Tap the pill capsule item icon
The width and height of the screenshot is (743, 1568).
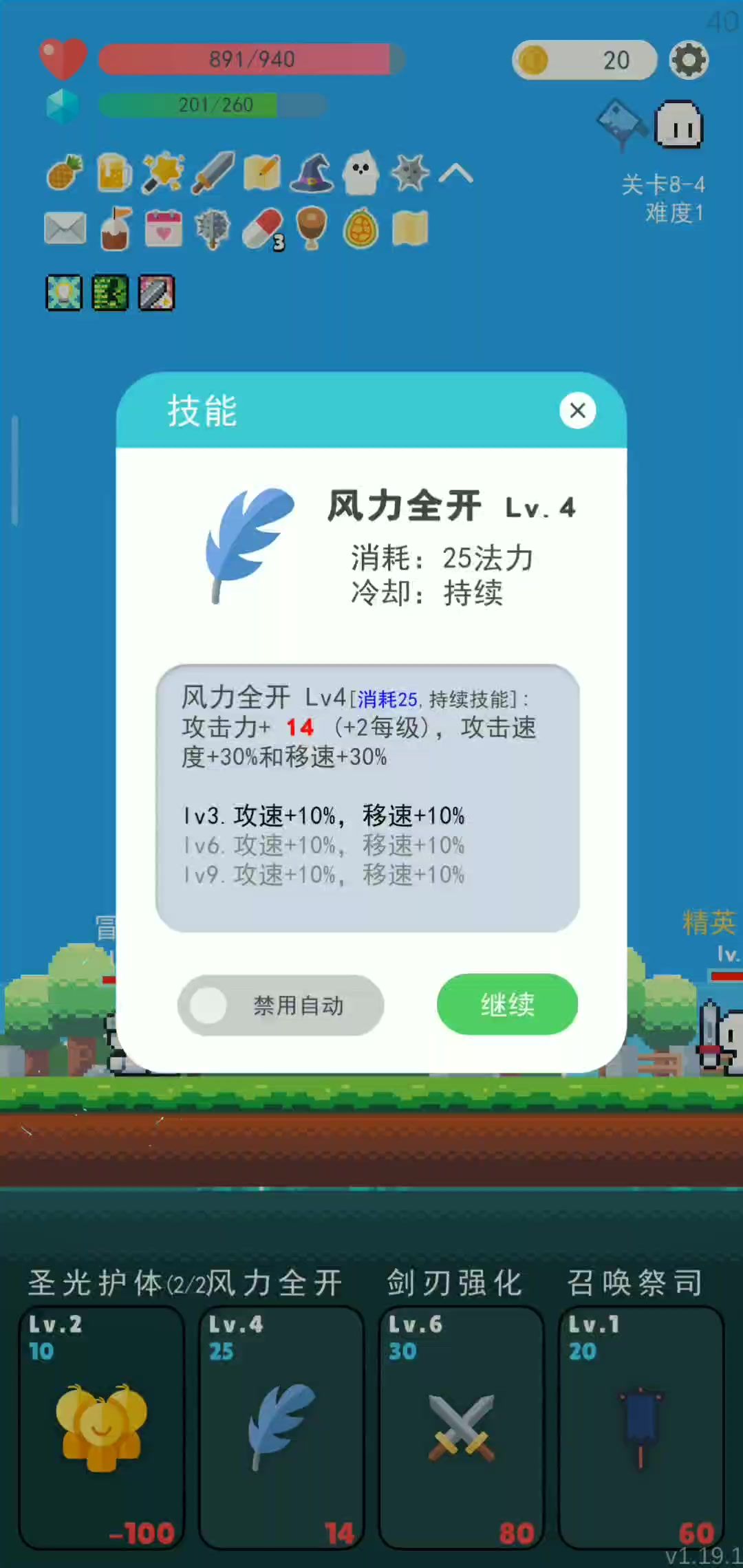tap(263, 229)
